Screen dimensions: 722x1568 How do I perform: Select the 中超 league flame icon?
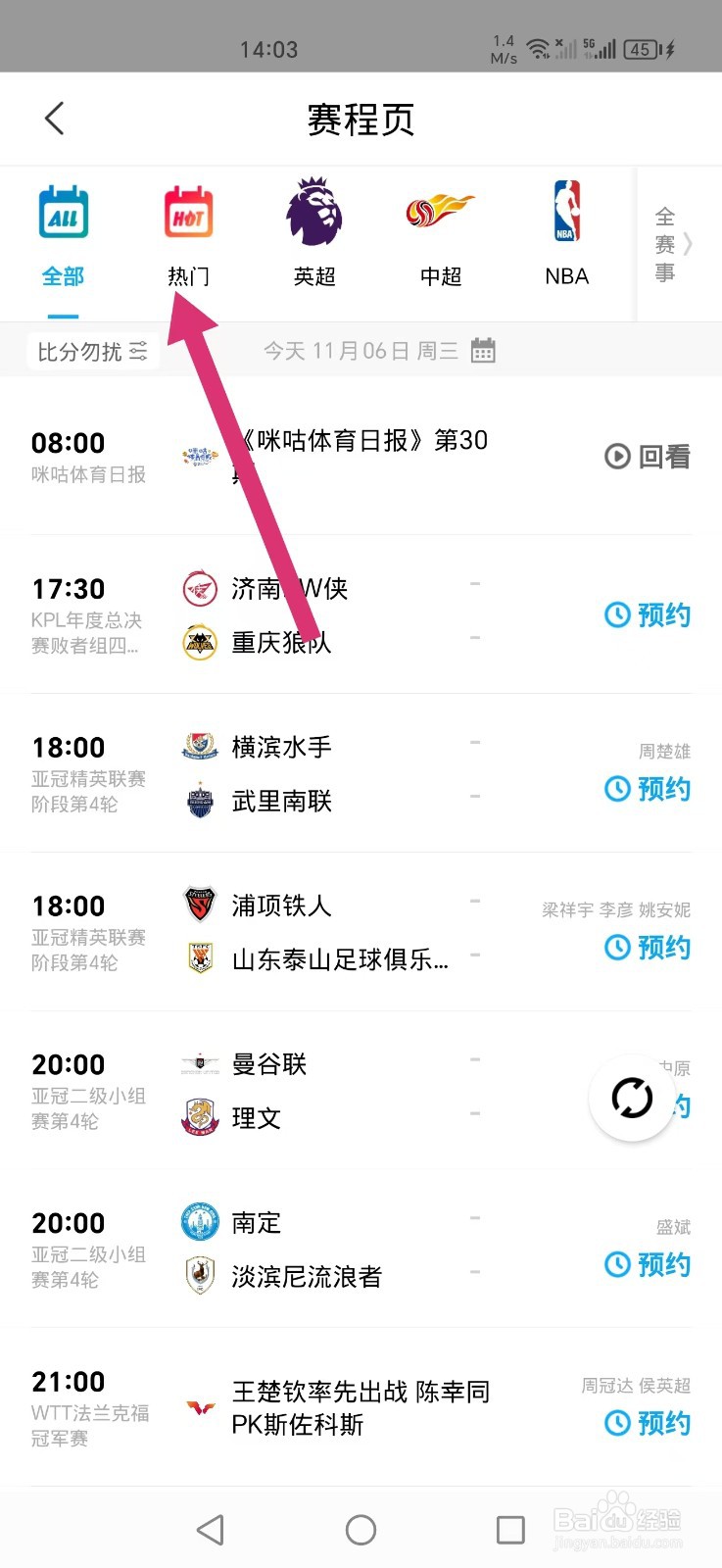tap(439, 212)
